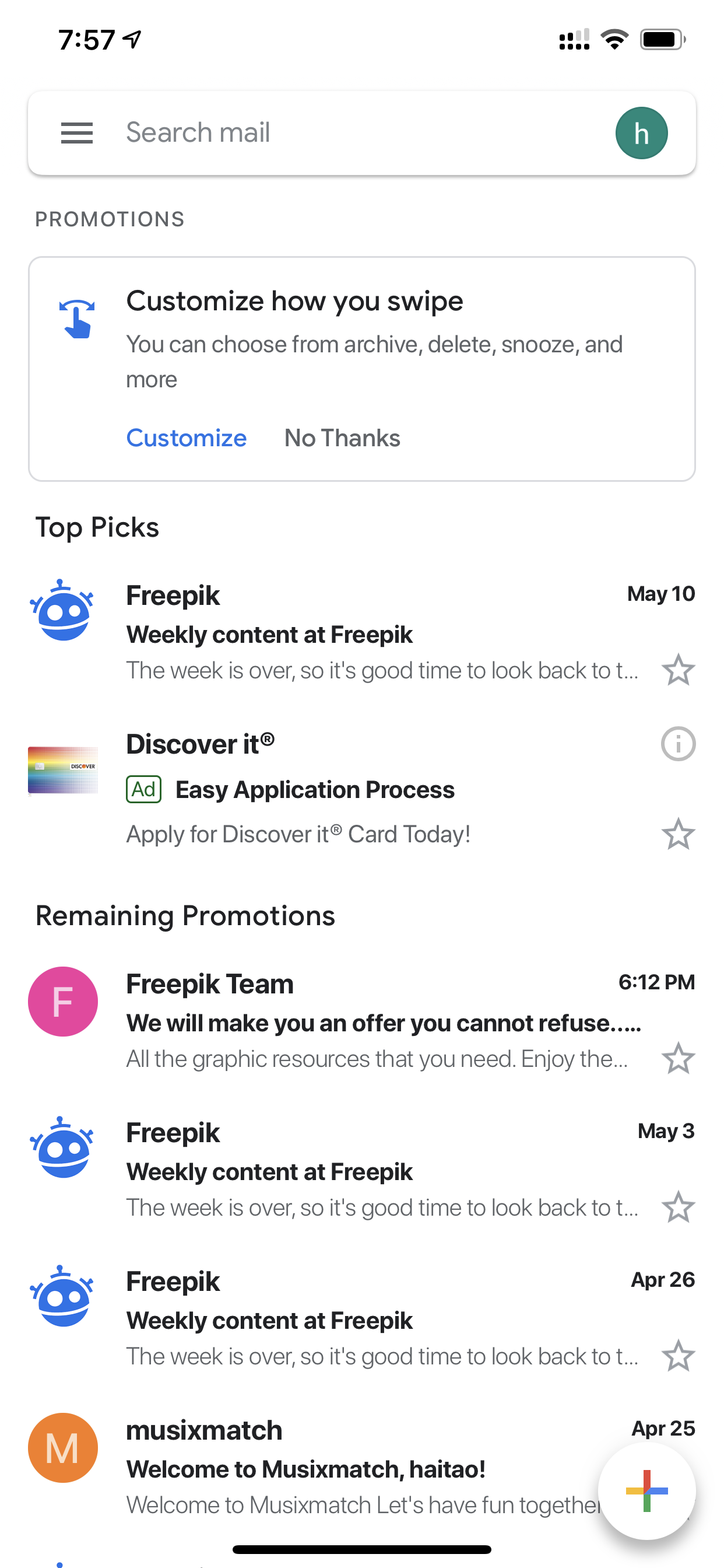Star the May 10 Freepik email
Screen dimensions: 724x1568
(x=678, y=670)
